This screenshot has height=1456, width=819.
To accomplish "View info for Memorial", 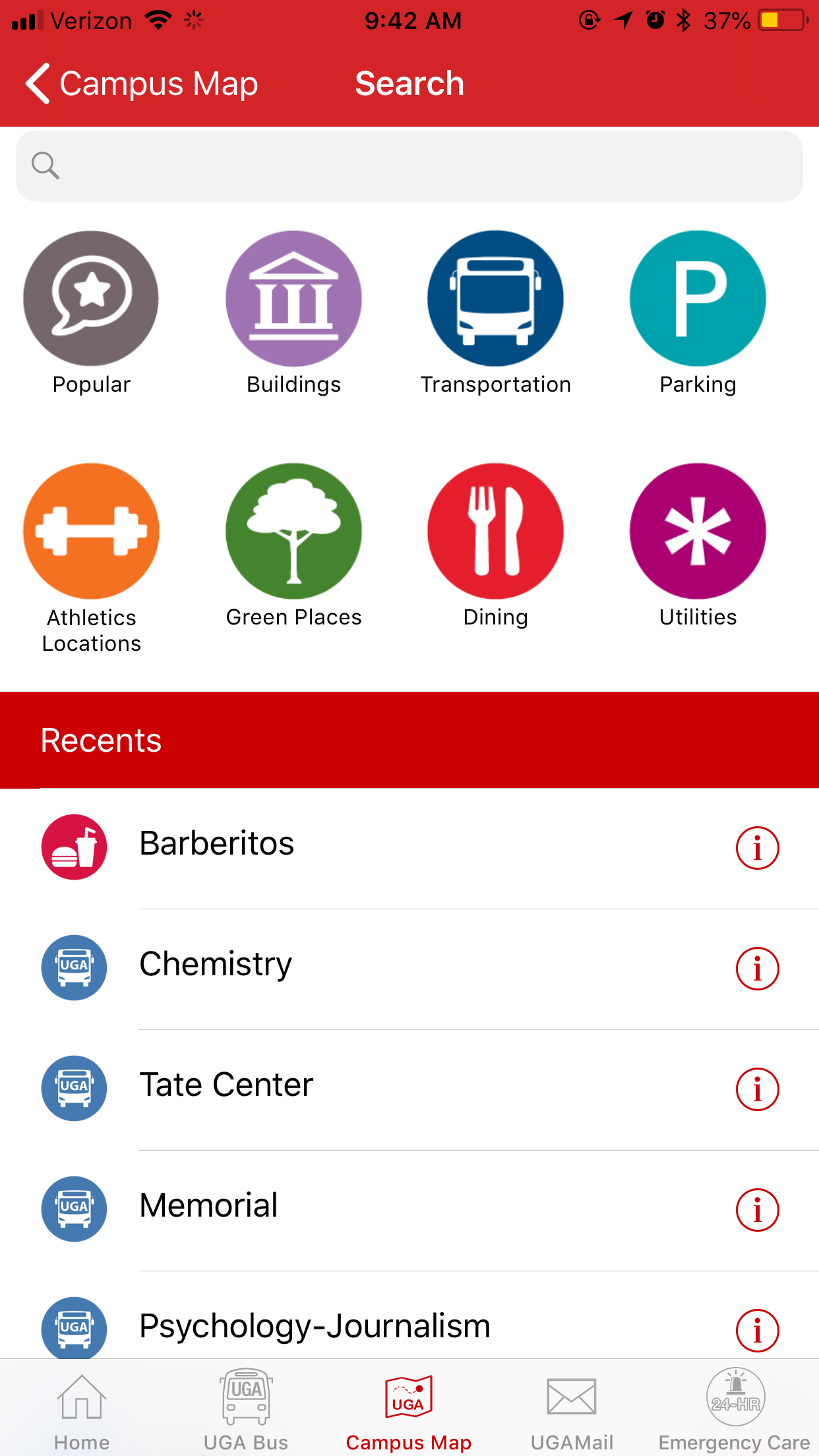I will tap(757, 1210).
